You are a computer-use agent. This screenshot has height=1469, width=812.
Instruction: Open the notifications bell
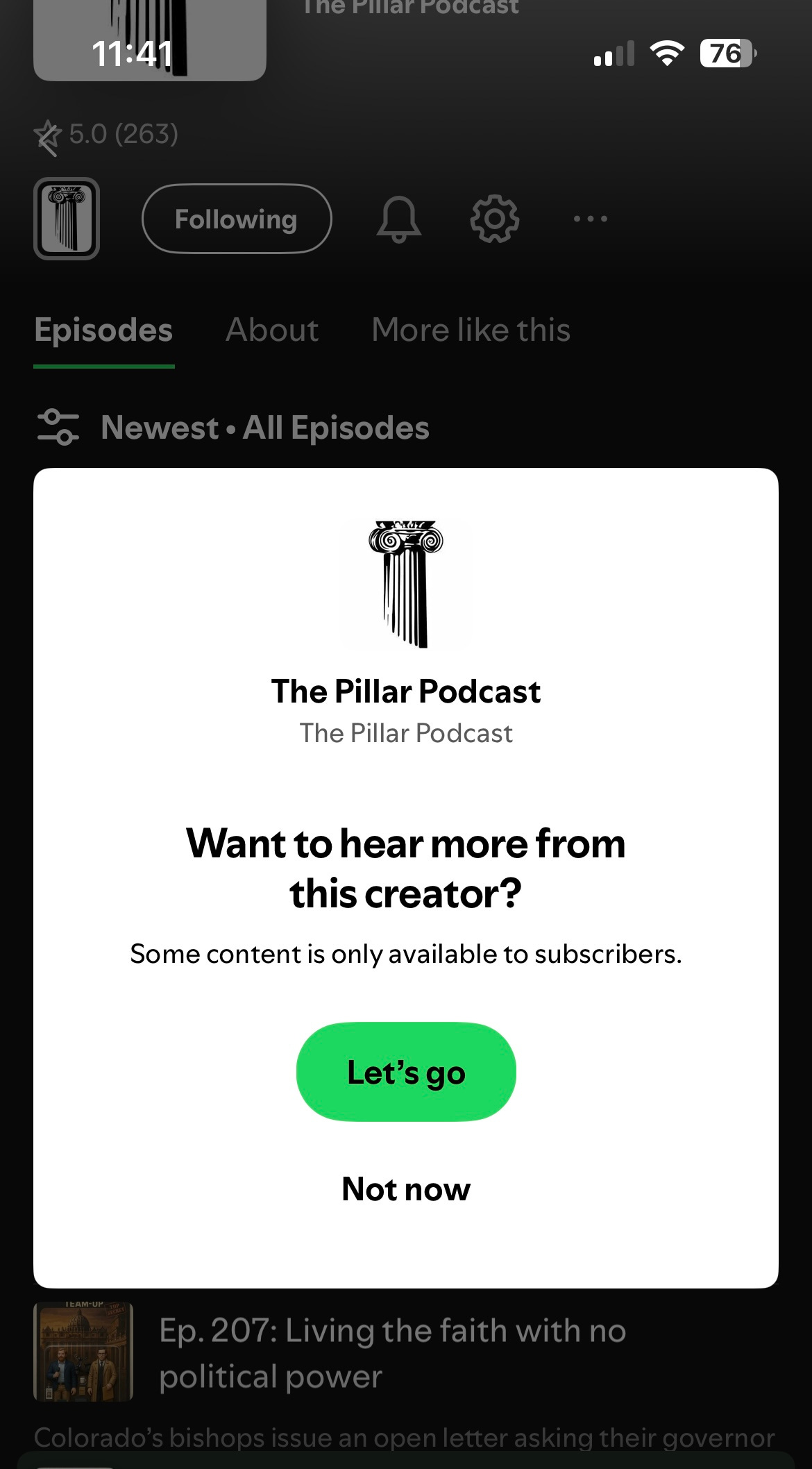398,219
